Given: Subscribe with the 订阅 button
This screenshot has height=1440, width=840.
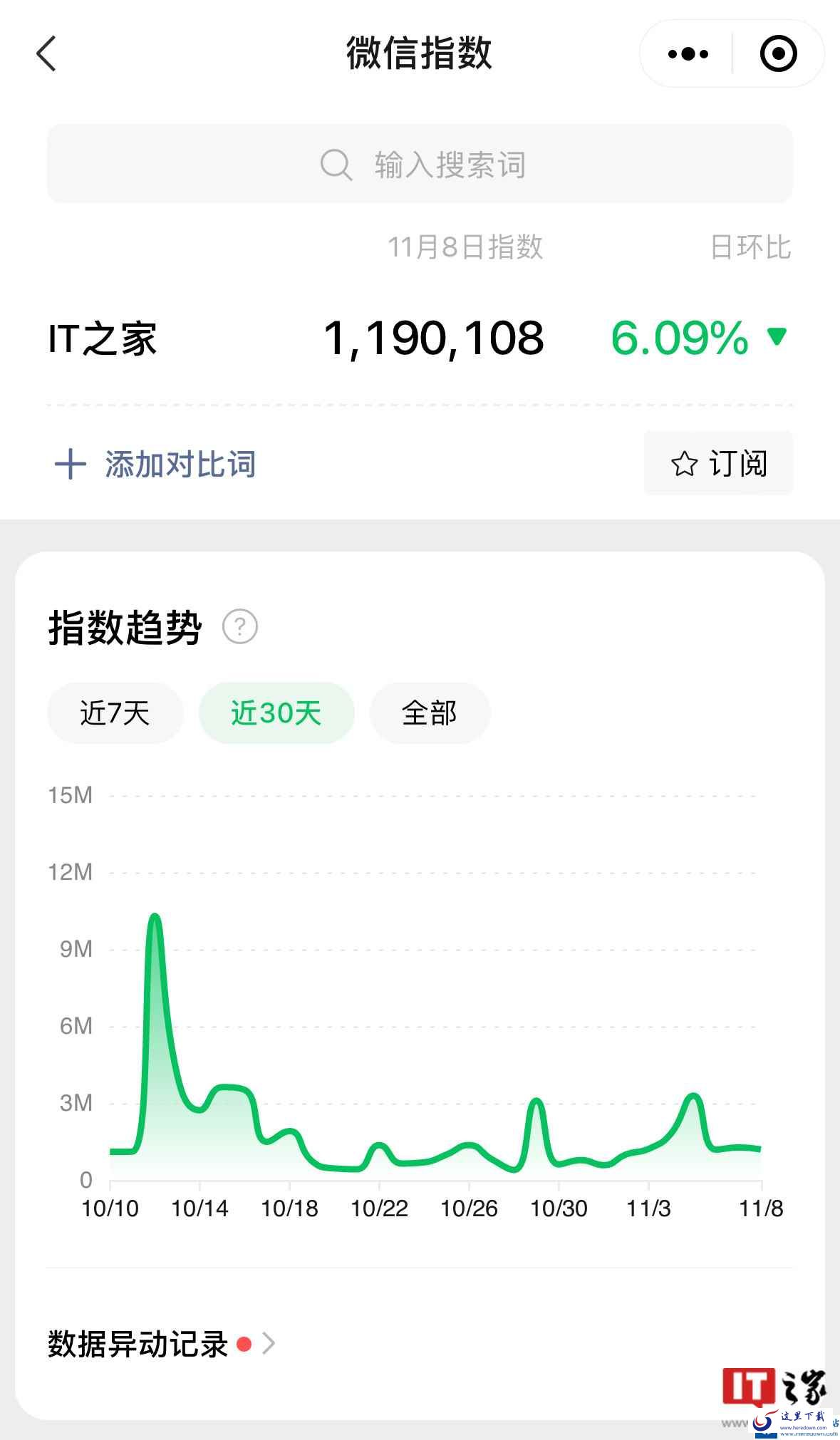Looking at the screenshot, I should pos(718,463).
